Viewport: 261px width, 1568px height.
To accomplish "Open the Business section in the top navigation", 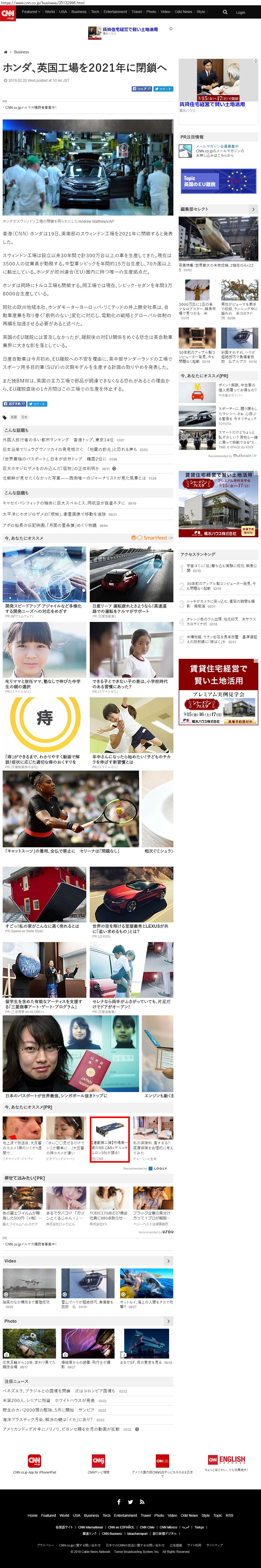I will click(x=79, y=12).
